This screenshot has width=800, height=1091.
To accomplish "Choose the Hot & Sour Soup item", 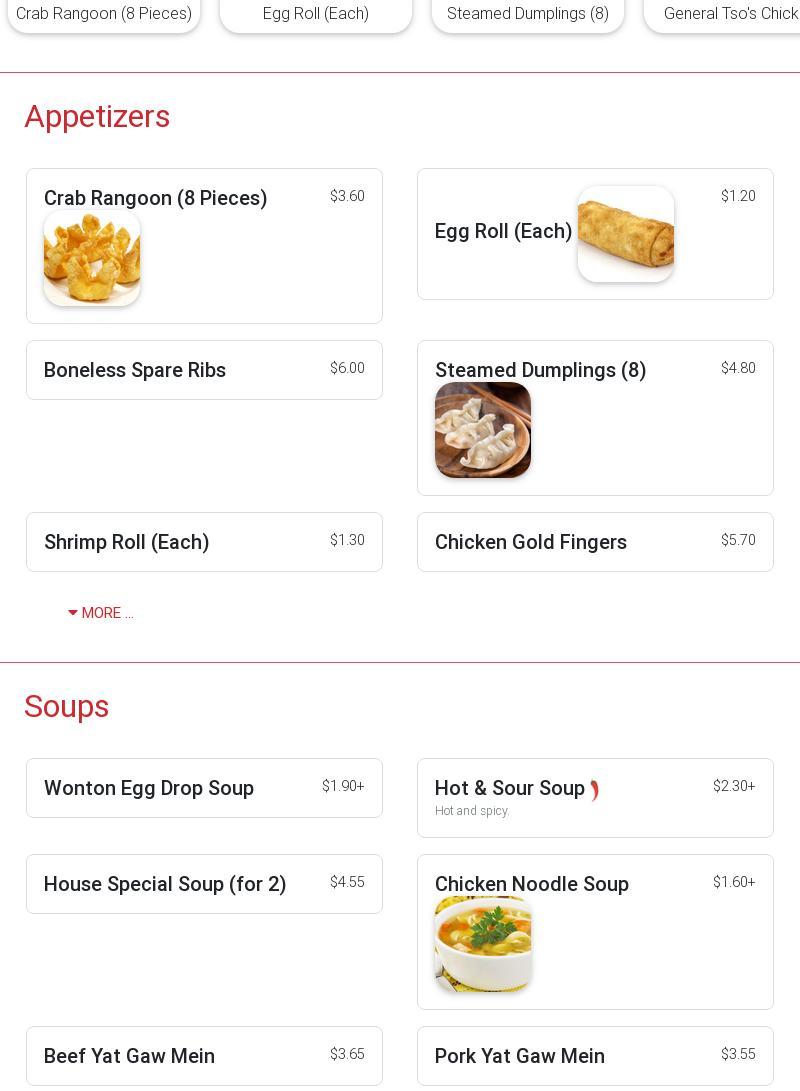I will [x=595, y=797].
